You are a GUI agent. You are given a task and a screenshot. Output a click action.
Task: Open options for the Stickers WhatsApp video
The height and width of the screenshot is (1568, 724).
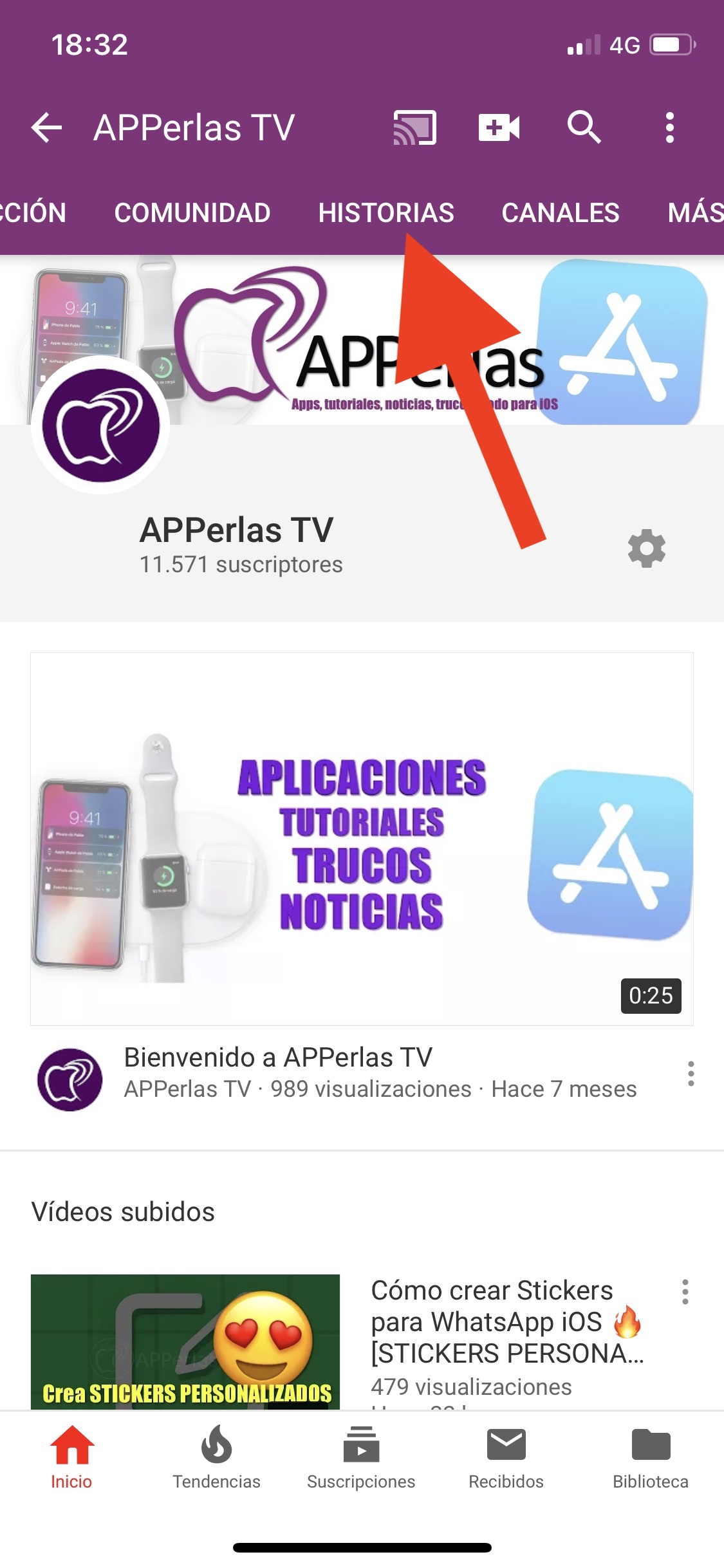[x=685, y=1292]
